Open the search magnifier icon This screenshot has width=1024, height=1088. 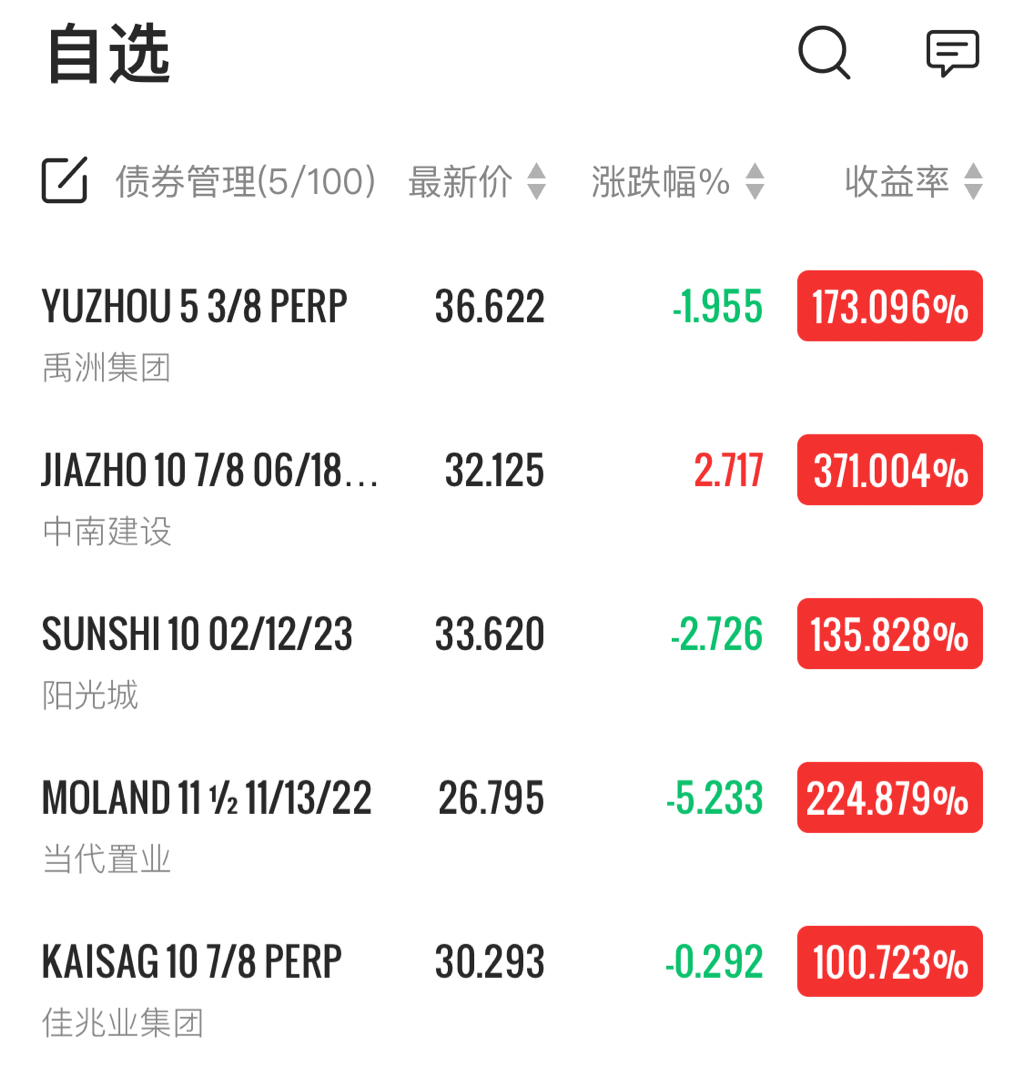[824, 52]
